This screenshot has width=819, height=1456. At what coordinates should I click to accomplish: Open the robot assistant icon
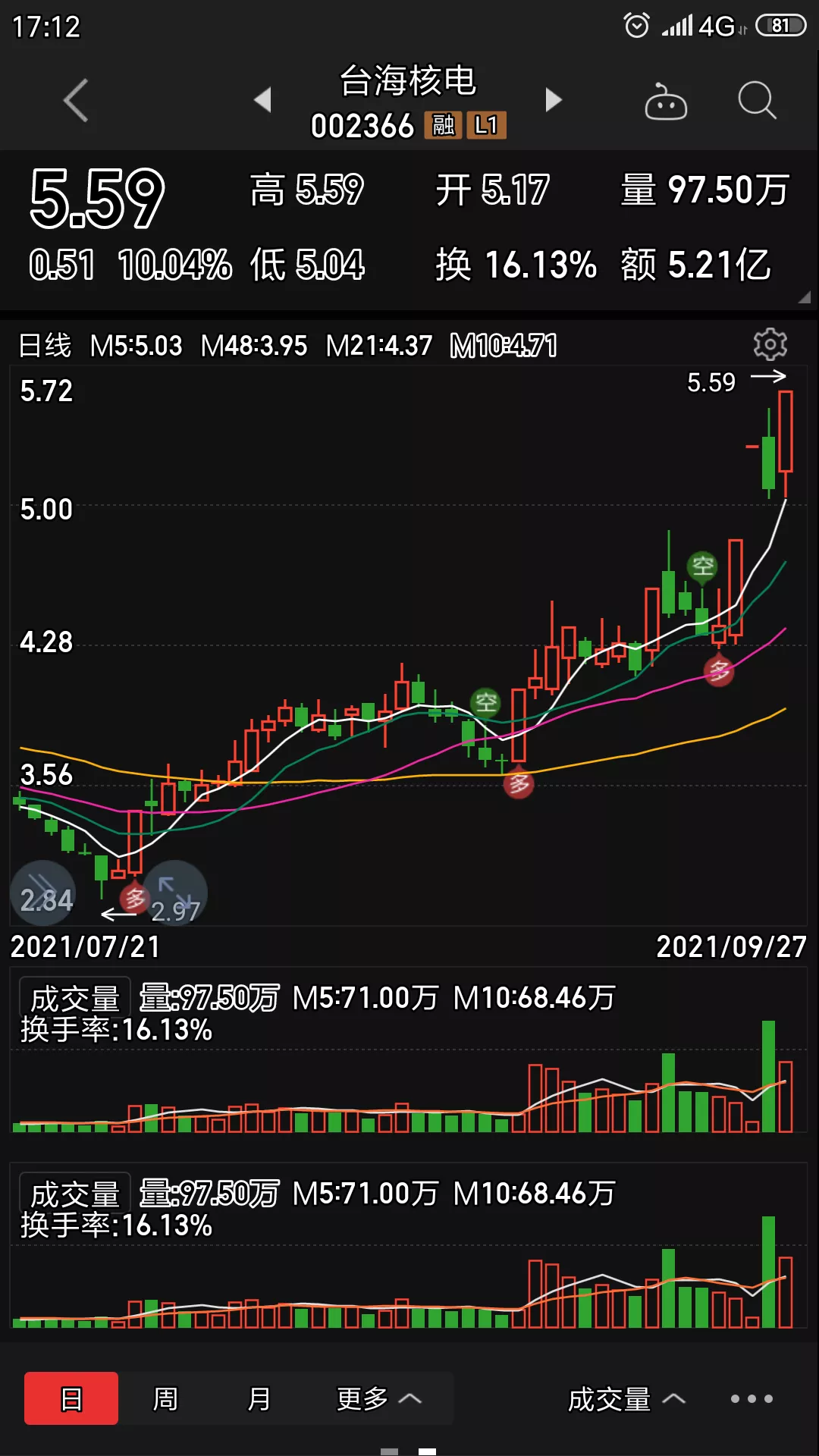pyautogui.click(x=666, y=101)
